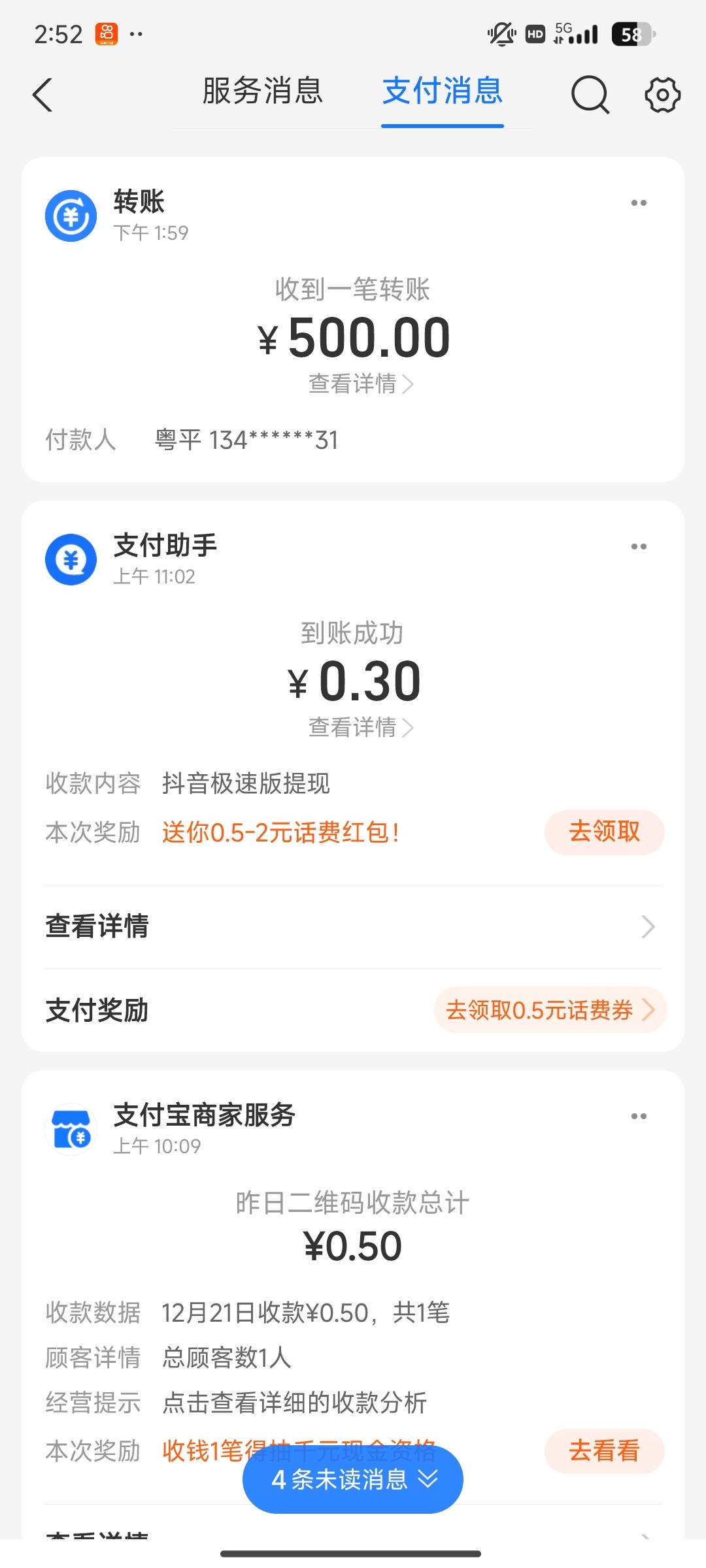View details of the ¥500.00 transfer
This screenshot has height=1568, width=706.
pos(360,384)
